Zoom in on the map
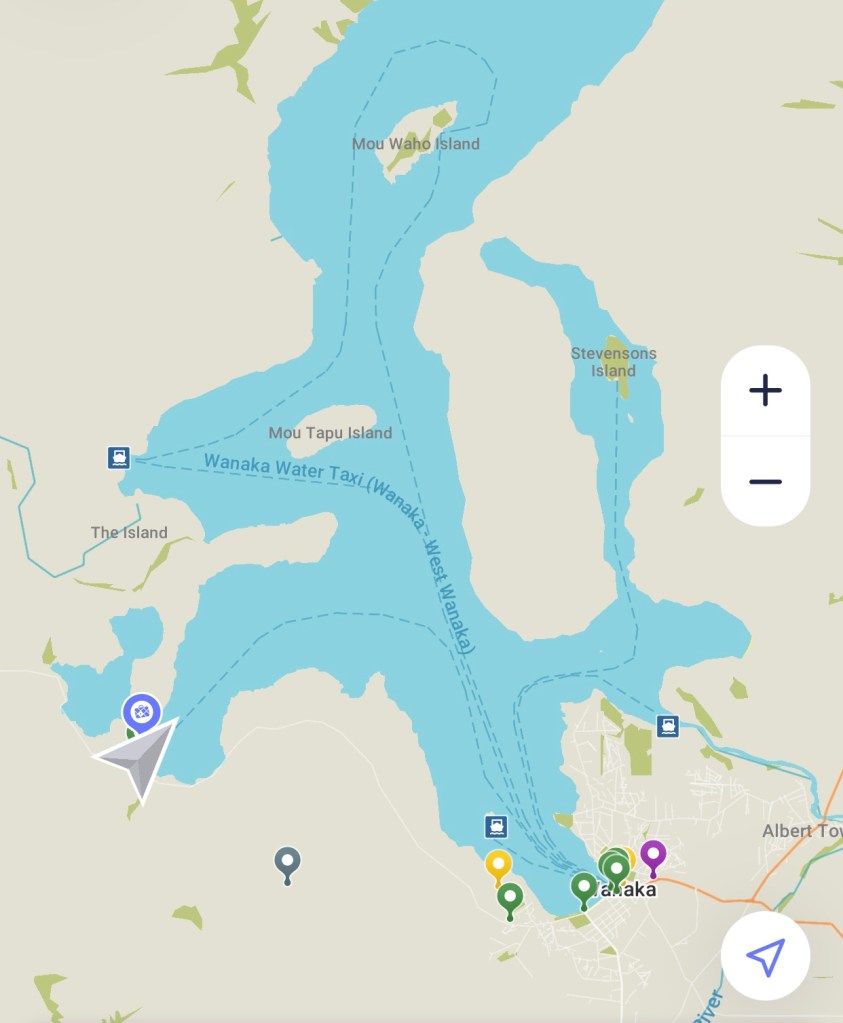Screen dimensions: 843x1023 [765, 390]
